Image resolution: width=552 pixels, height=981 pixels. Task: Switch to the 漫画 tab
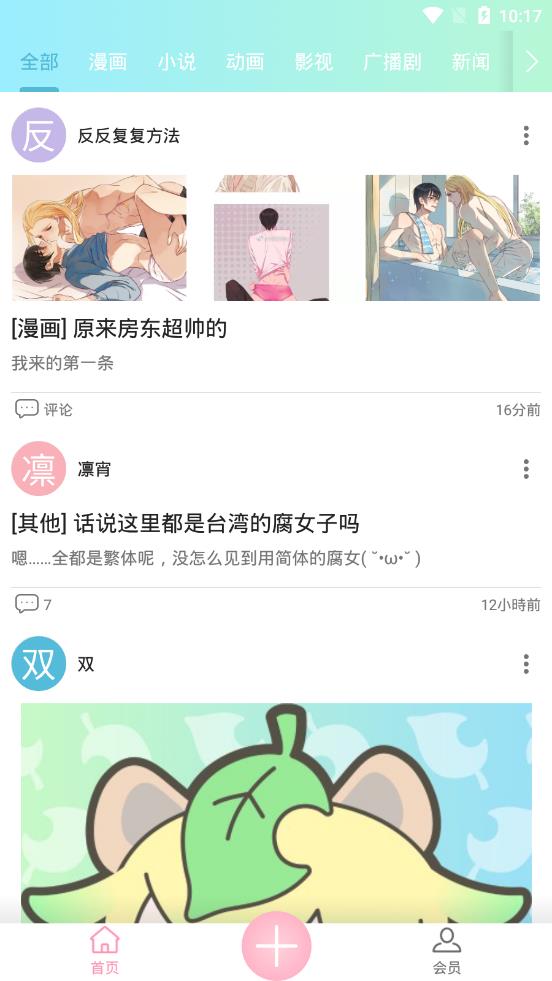tap(108, 62)
